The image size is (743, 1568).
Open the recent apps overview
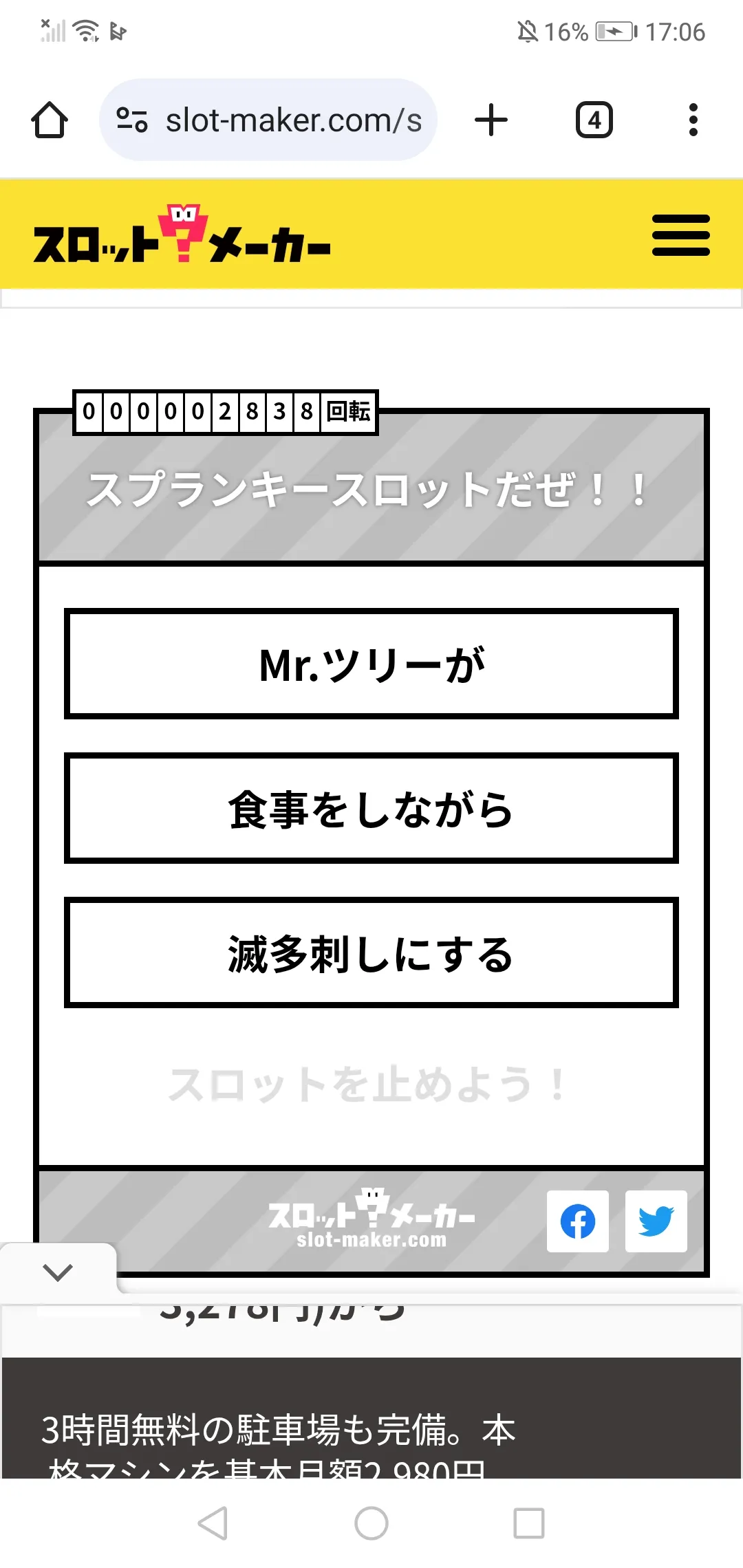(529, 1523)
